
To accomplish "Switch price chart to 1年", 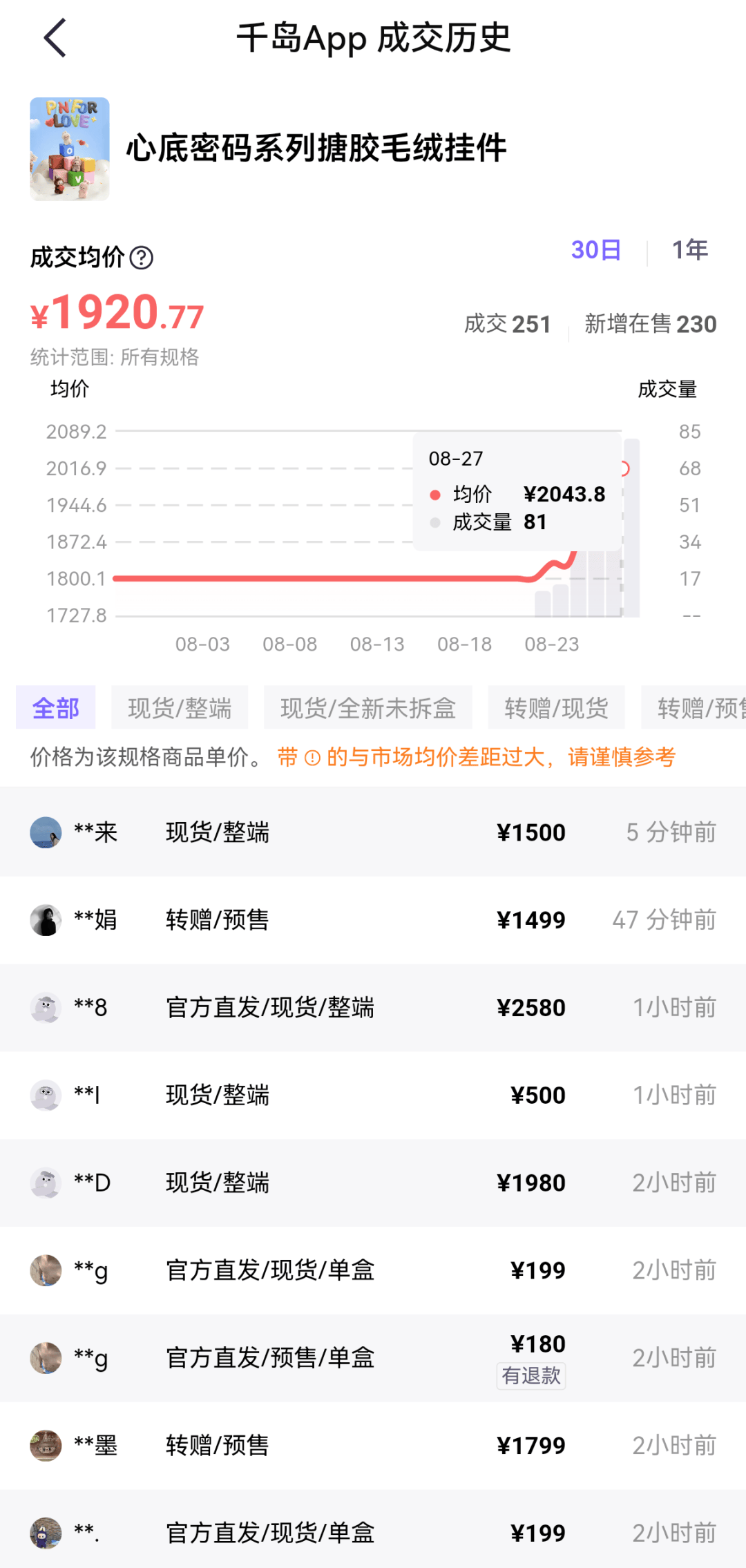I will click(689, 250).
